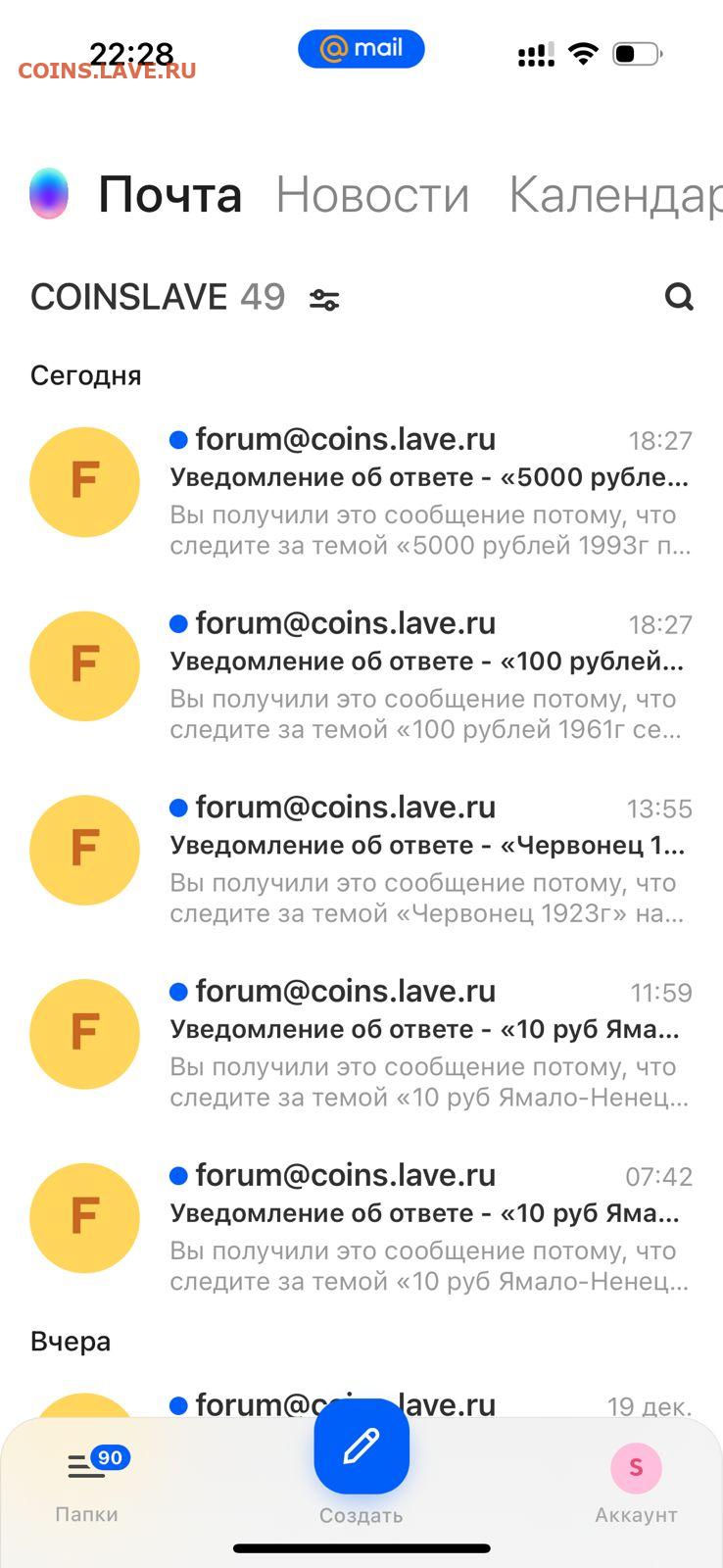
Task: Tap the colorful assistant orb icon
Action: point(49,193)
